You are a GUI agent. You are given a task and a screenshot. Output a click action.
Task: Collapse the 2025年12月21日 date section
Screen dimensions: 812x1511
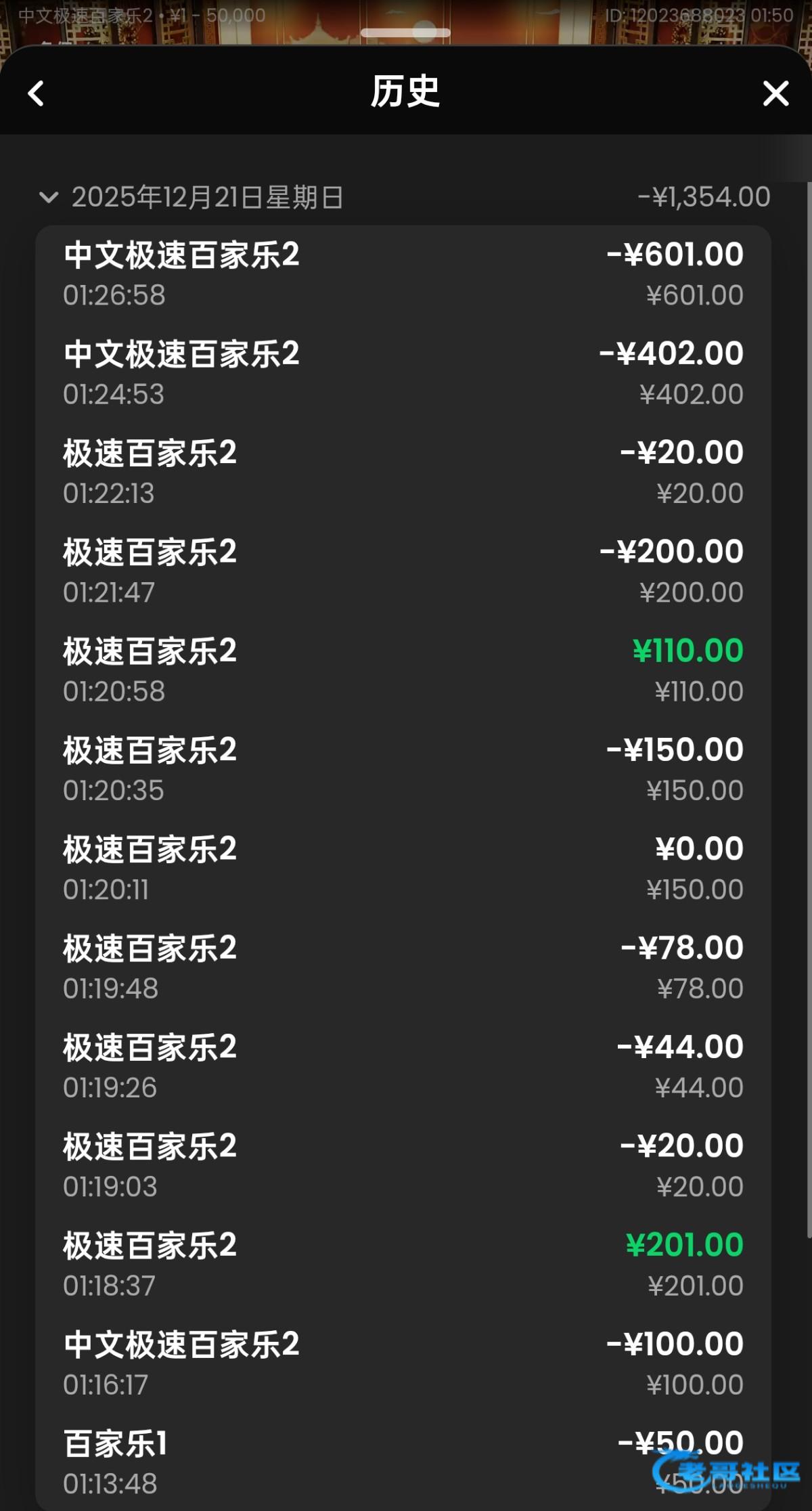click(x=49, y=198)
